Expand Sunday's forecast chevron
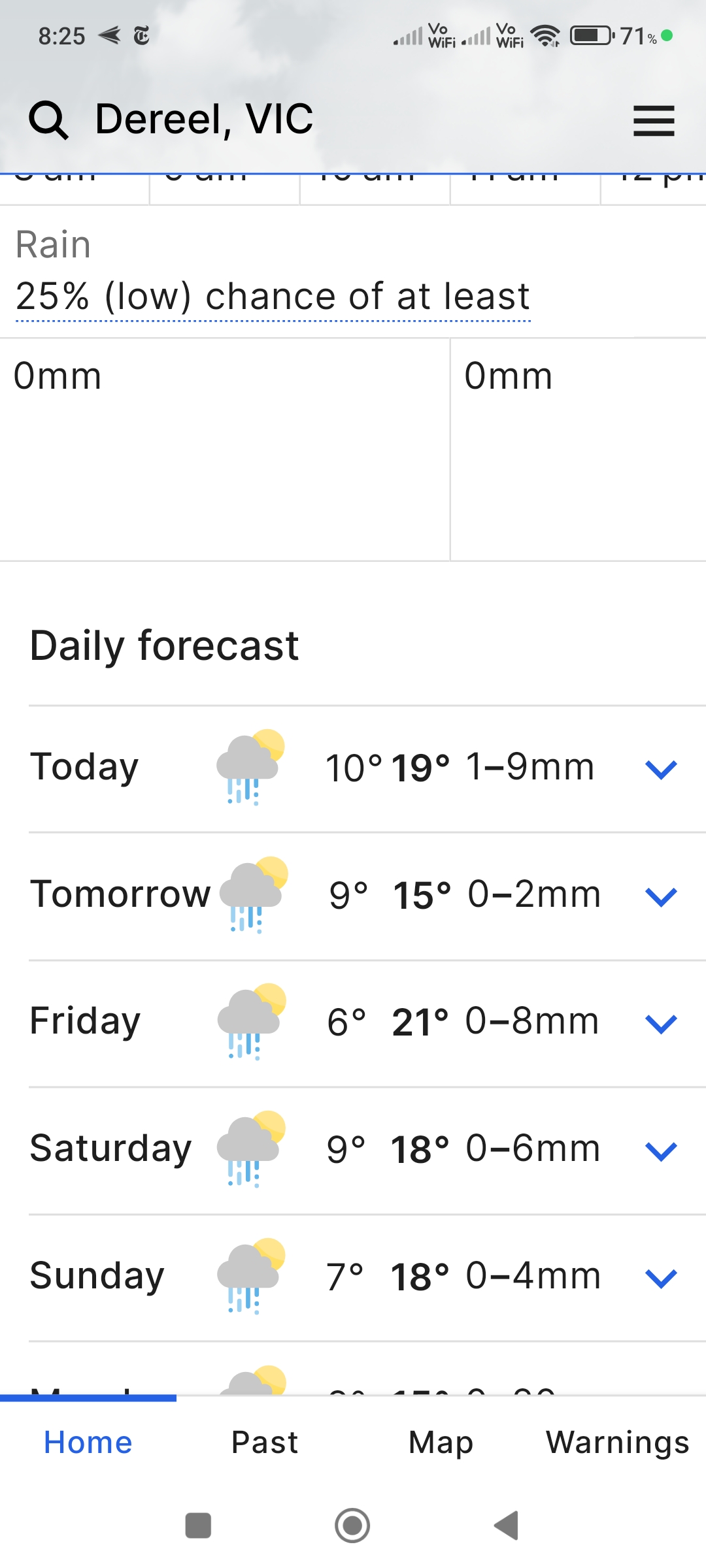 pyautogui.click(x=662, y=1274)
